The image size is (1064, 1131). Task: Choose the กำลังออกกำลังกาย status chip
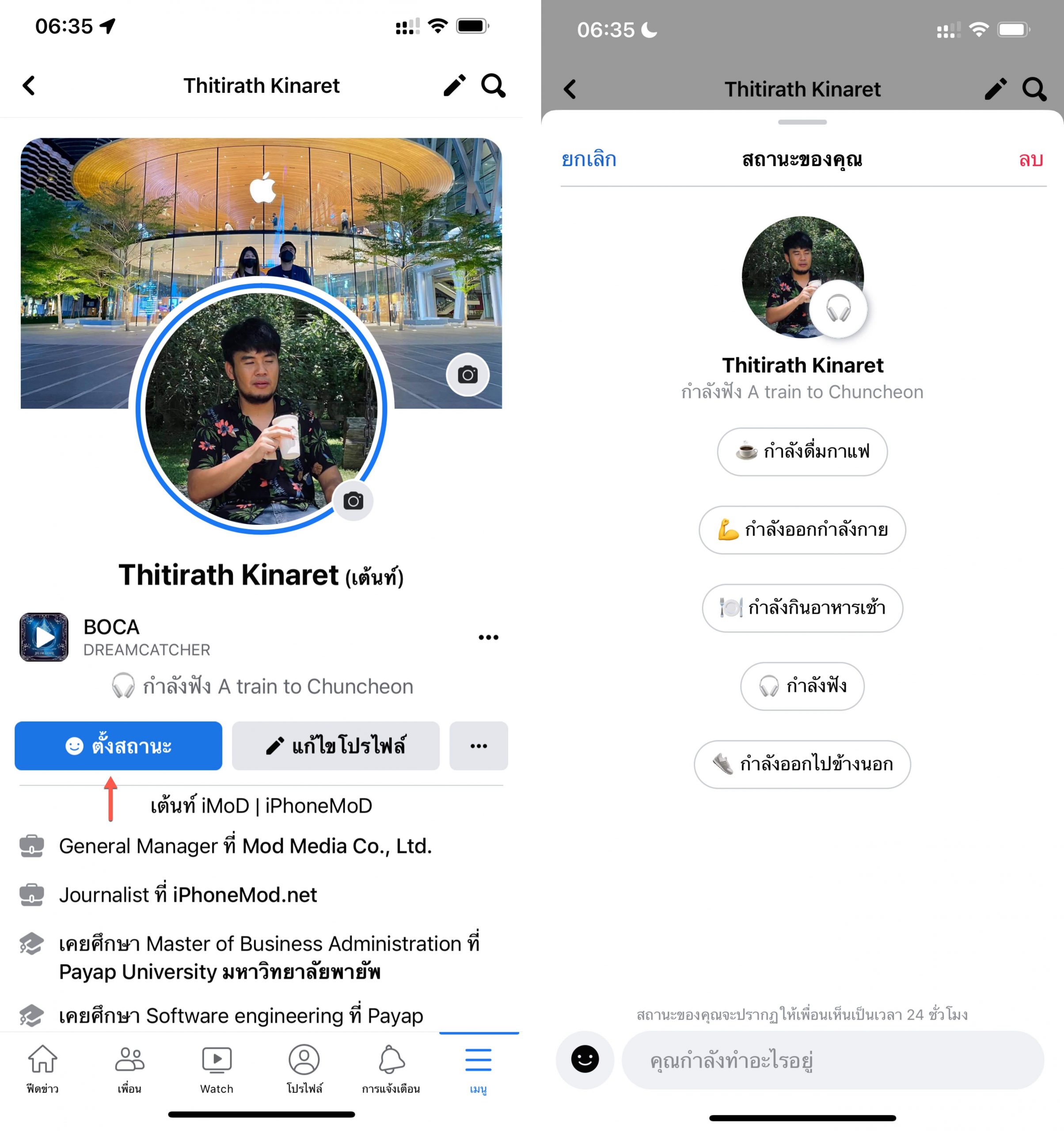tap(802, 530)
